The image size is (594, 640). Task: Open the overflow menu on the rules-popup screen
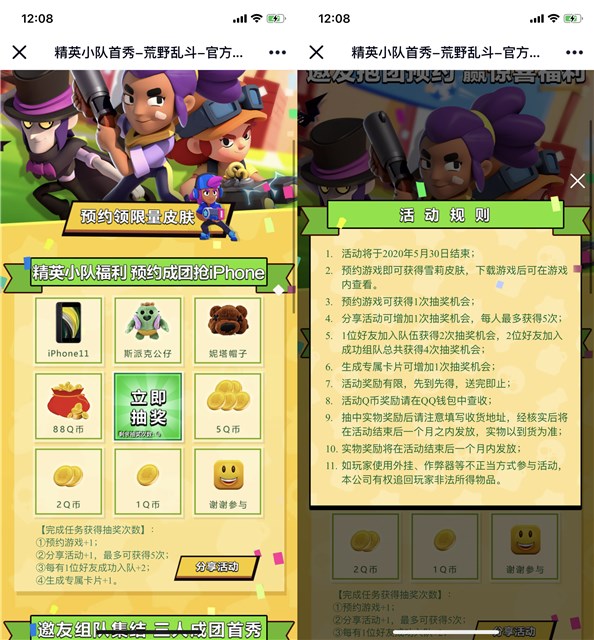[x=574, y=52]
